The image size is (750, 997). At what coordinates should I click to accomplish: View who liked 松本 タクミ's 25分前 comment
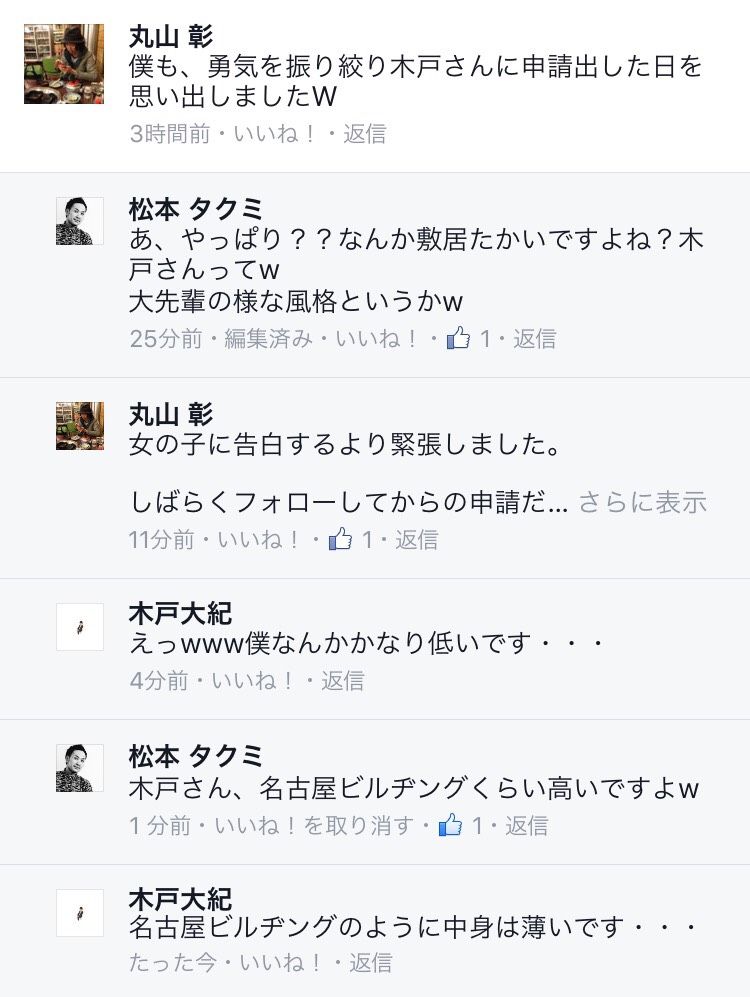click(471, 339)
